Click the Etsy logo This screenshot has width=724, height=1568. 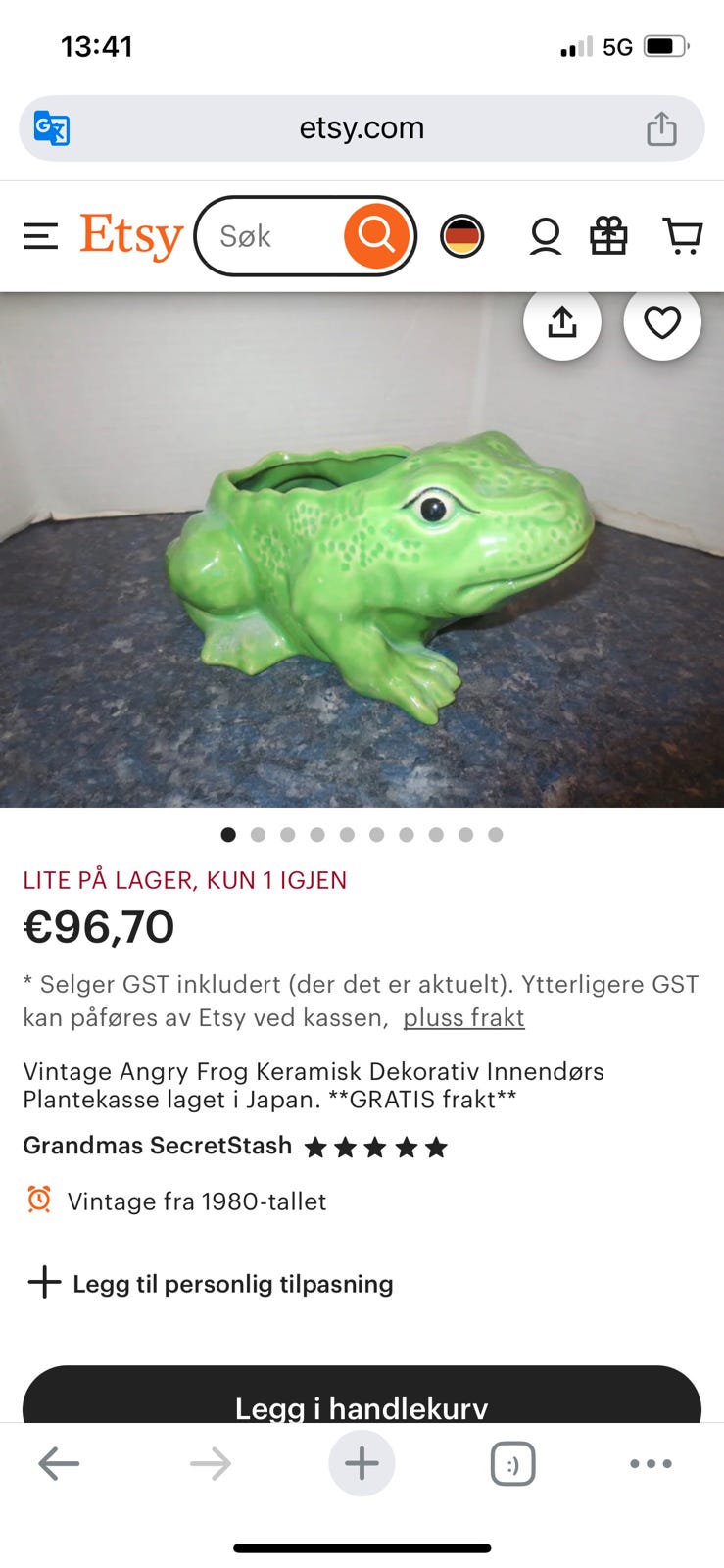[x=130, y=233]
